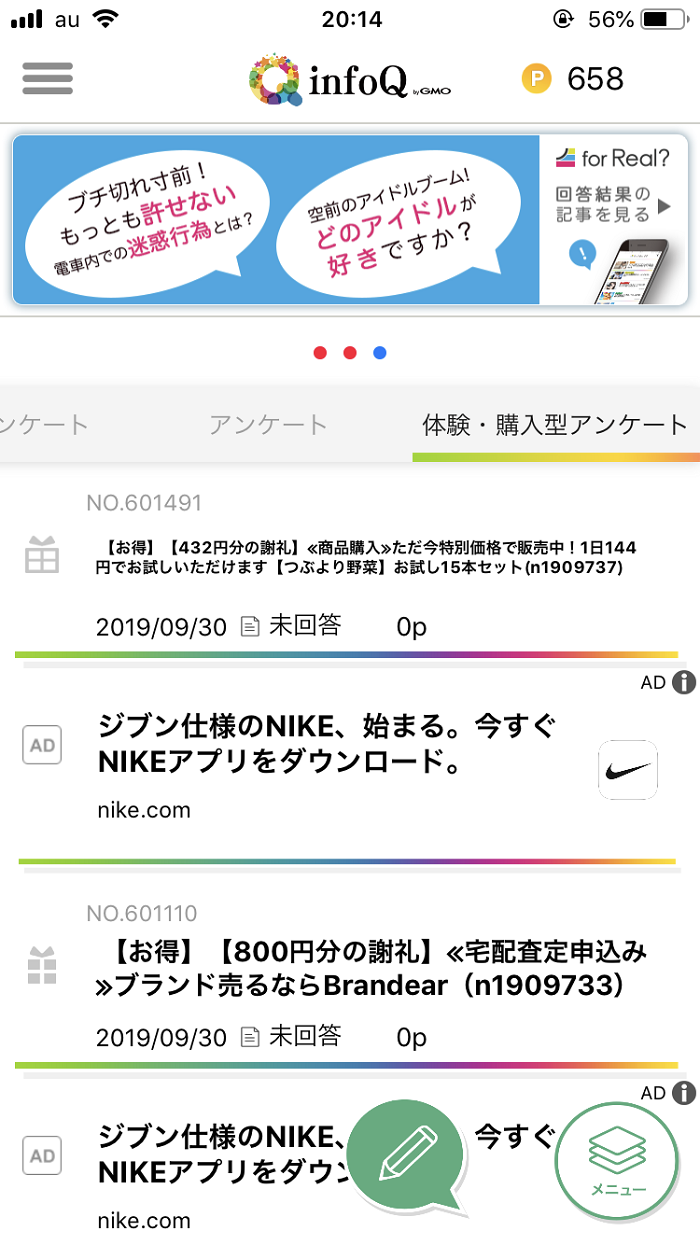Image resolution: width=700 pixels, height=1245 pixels.
Task: Select the 体験・購入型アンケート tab
Action: 555,424
